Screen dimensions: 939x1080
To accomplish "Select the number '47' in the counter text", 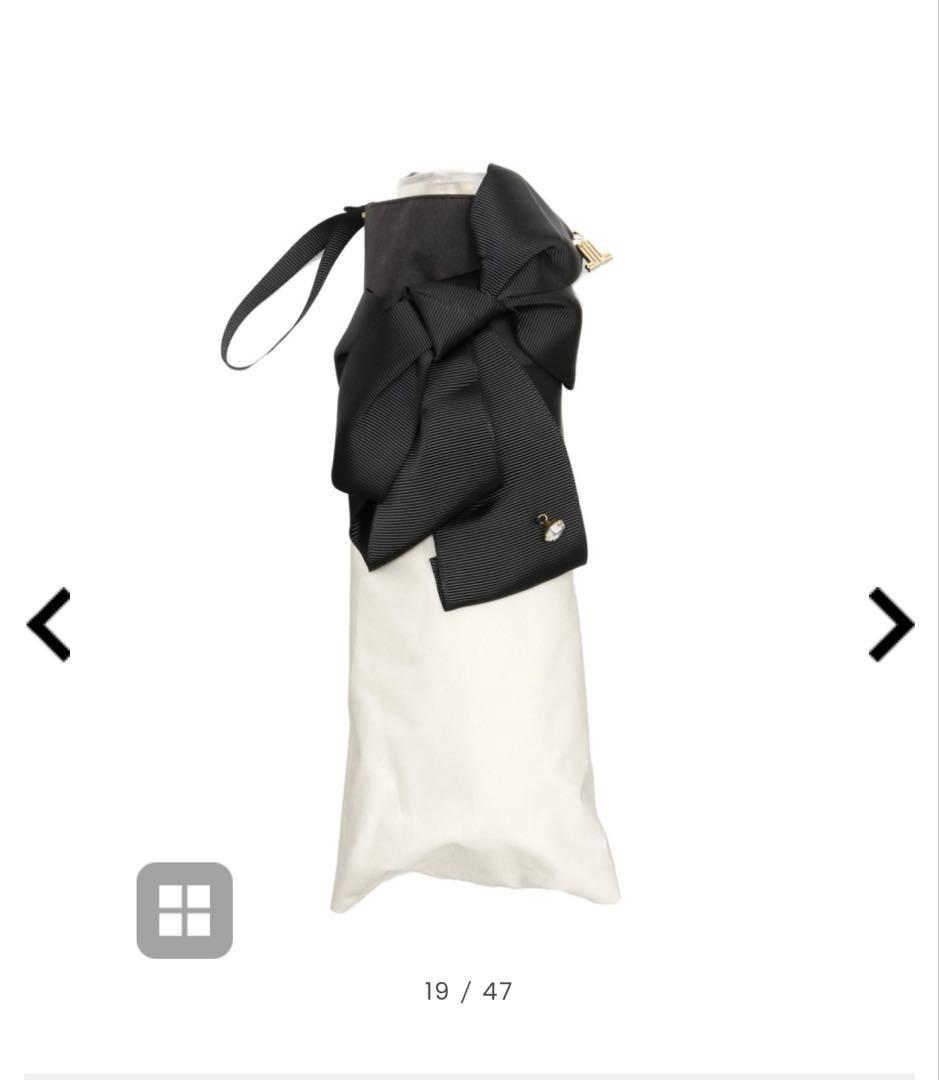I will pyautogui.click(x=495, y=991).
